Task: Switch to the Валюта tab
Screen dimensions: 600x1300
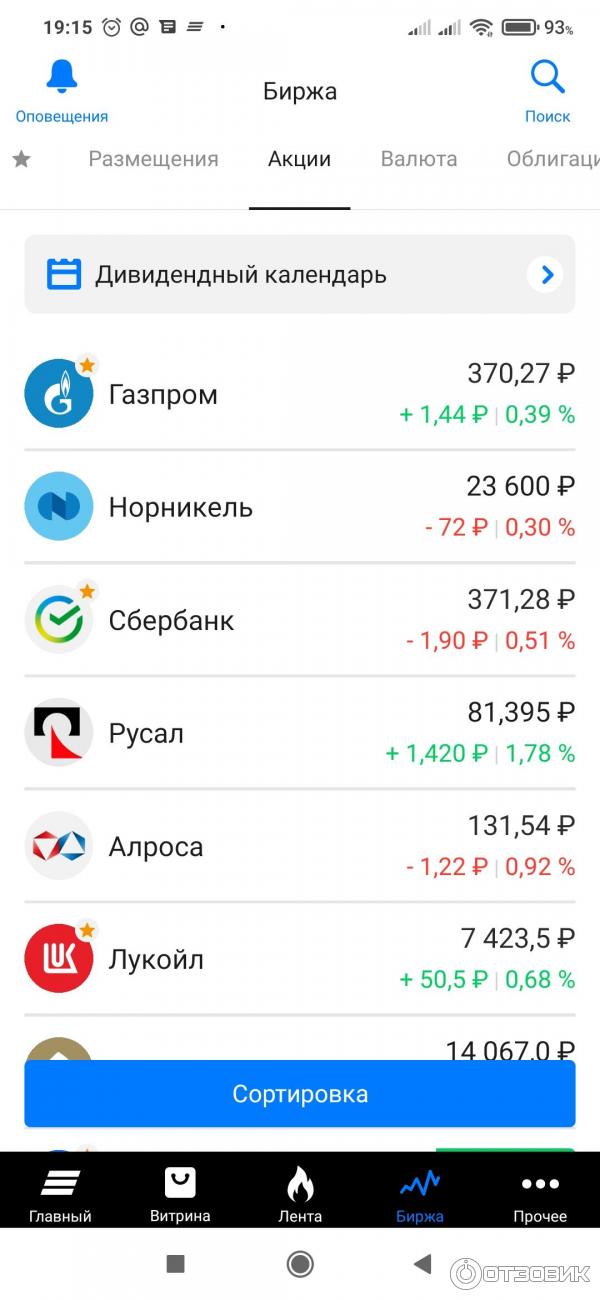Action: pos(419,159)
